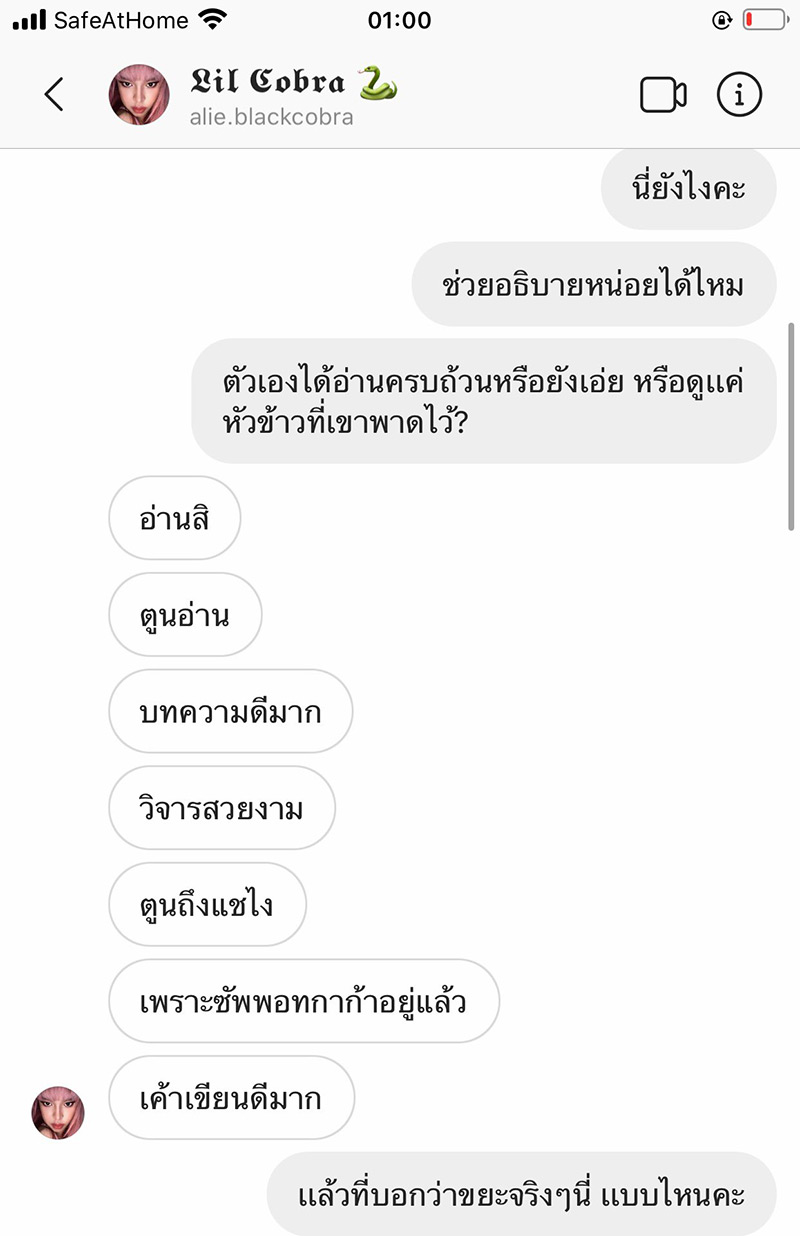Select the message ช่วยอธิบายหน่อยได้ไหม
Screen dimensions: 800x1236
pos(594,284)
